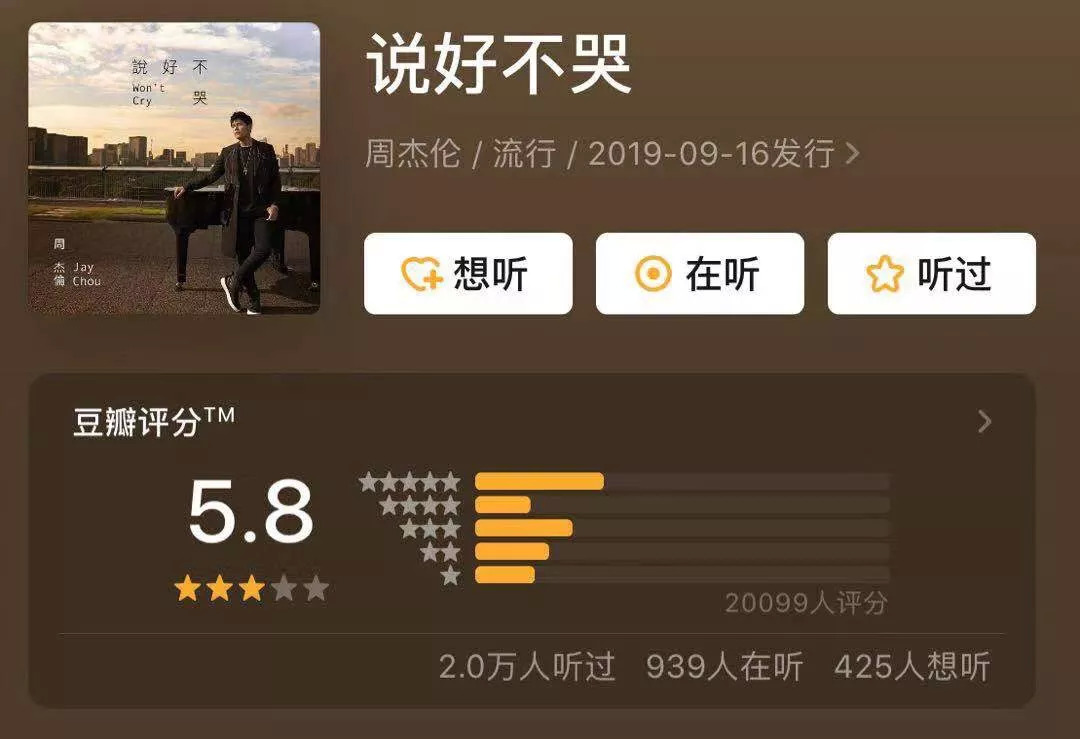Expand the 豆瓣评分 rating details chevron
Image resolution: width=1080 pixels, height=739 pixels.
point(984,422)
